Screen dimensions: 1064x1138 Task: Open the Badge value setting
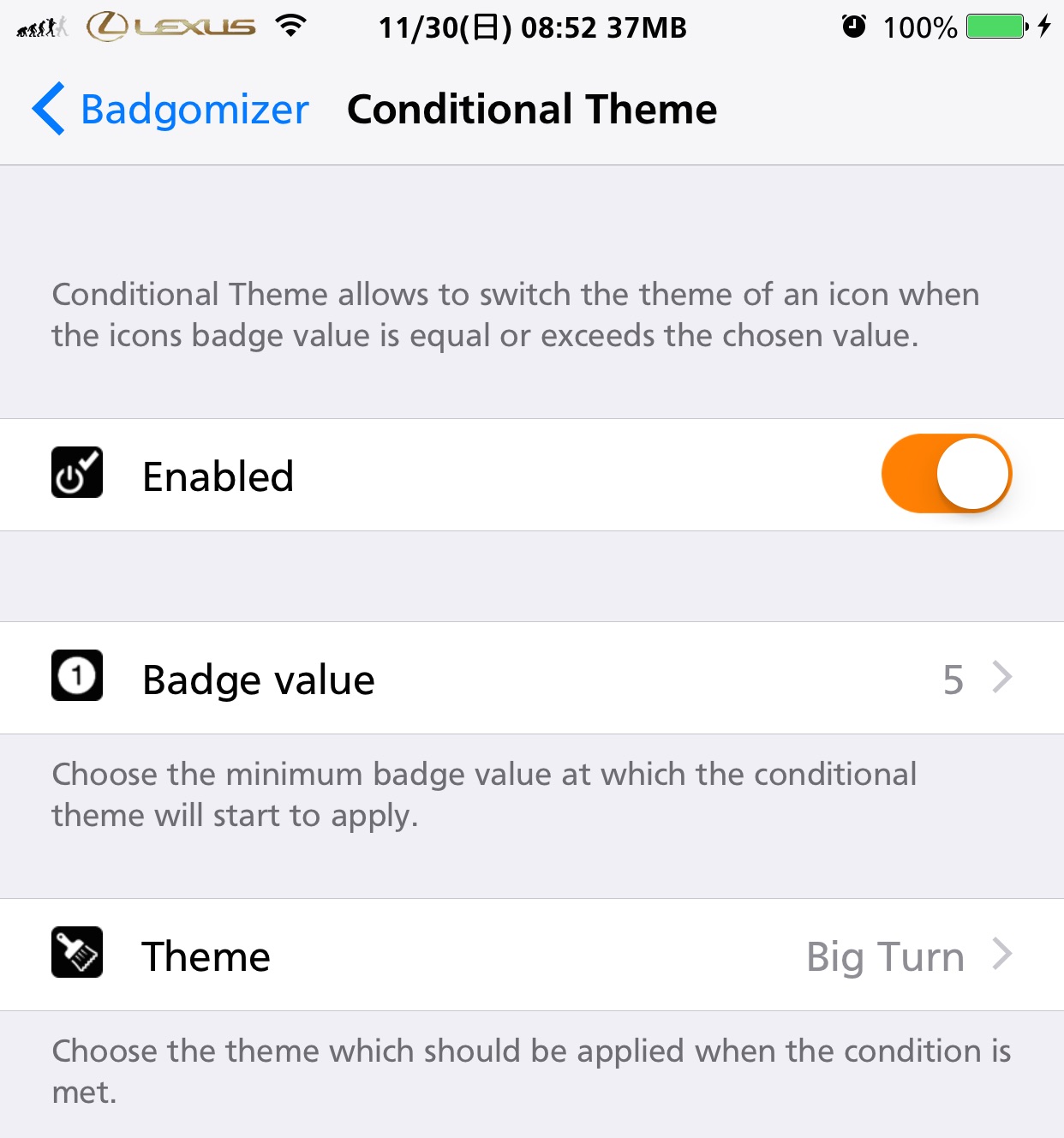531,678
